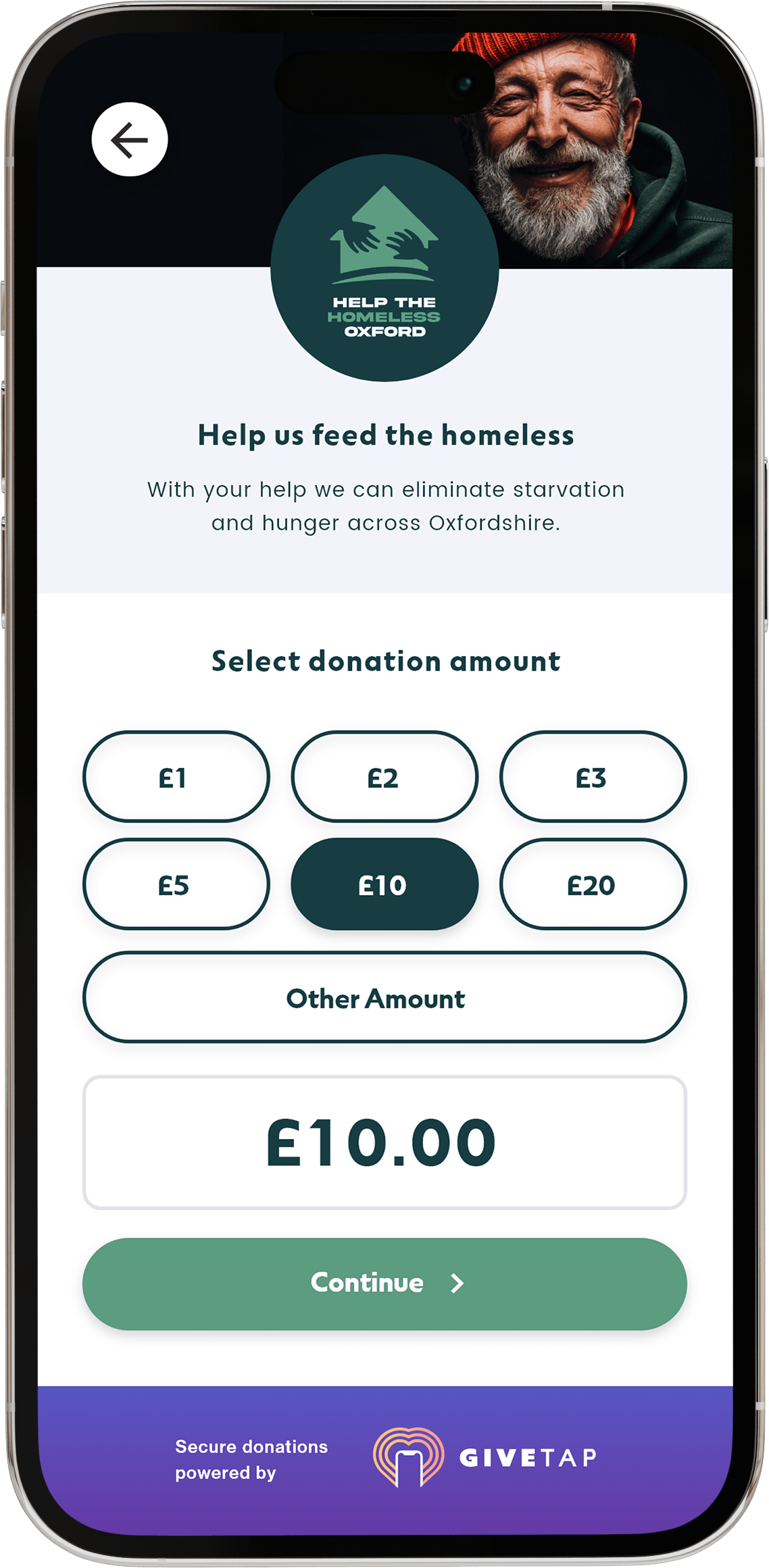Continue to the next donation step

(384, 1283)
